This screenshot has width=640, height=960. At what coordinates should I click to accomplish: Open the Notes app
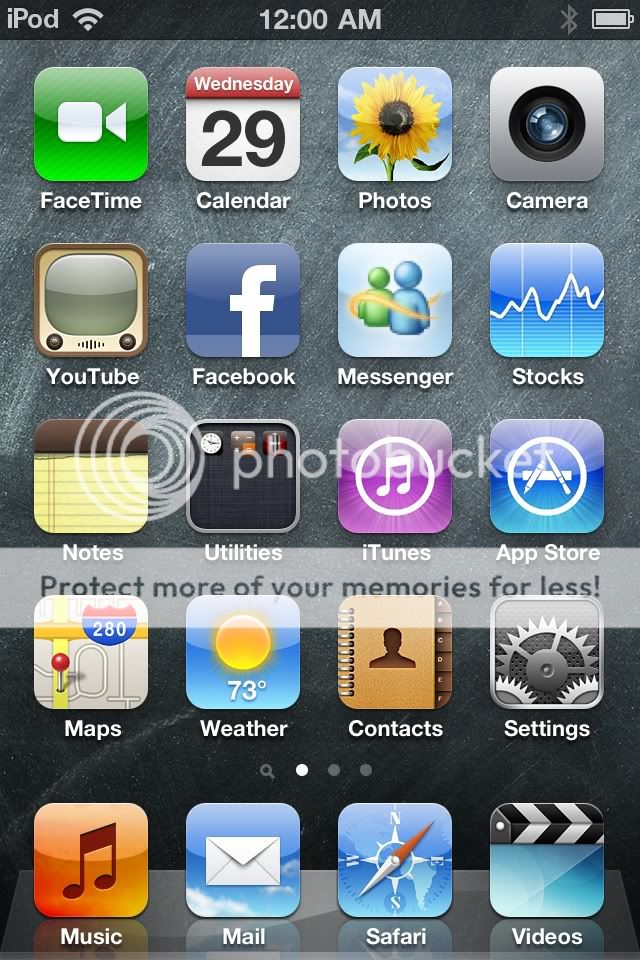[91, 476]
